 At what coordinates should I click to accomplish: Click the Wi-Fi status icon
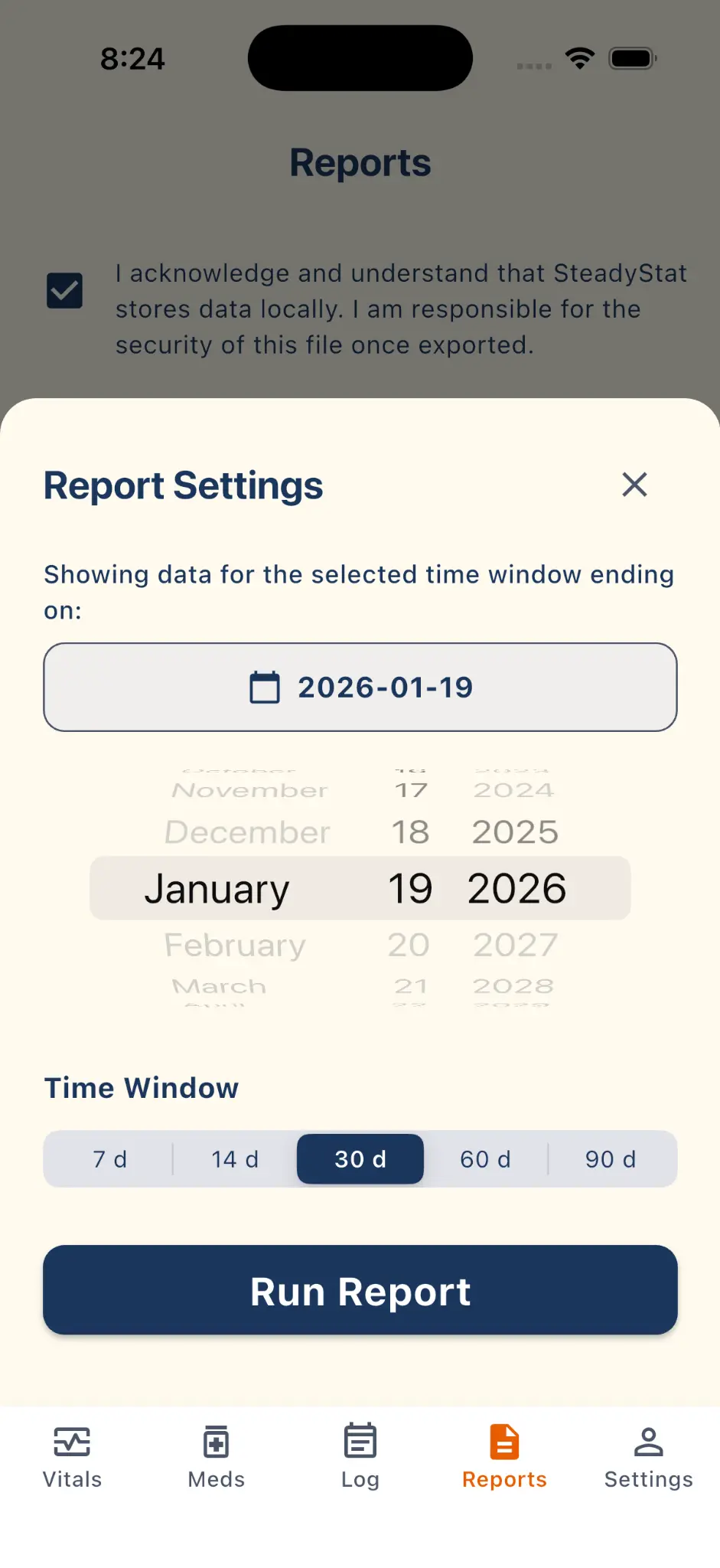[x=579, y=57]
